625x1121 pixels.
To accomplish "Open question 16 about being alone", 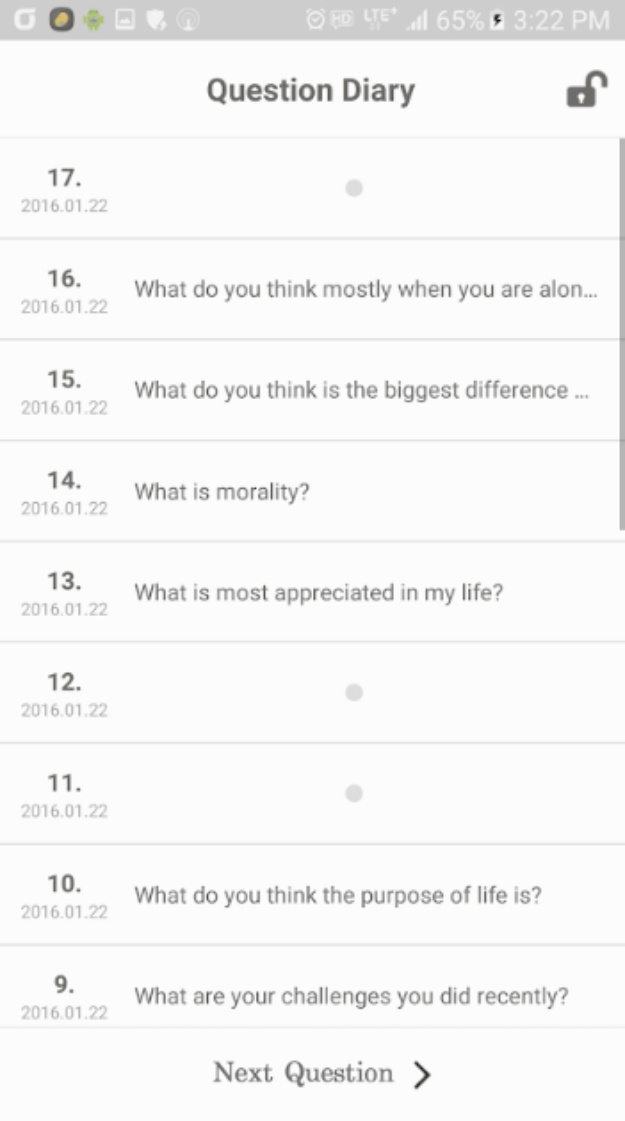I will pyautogui.click(x=366, y=290).
